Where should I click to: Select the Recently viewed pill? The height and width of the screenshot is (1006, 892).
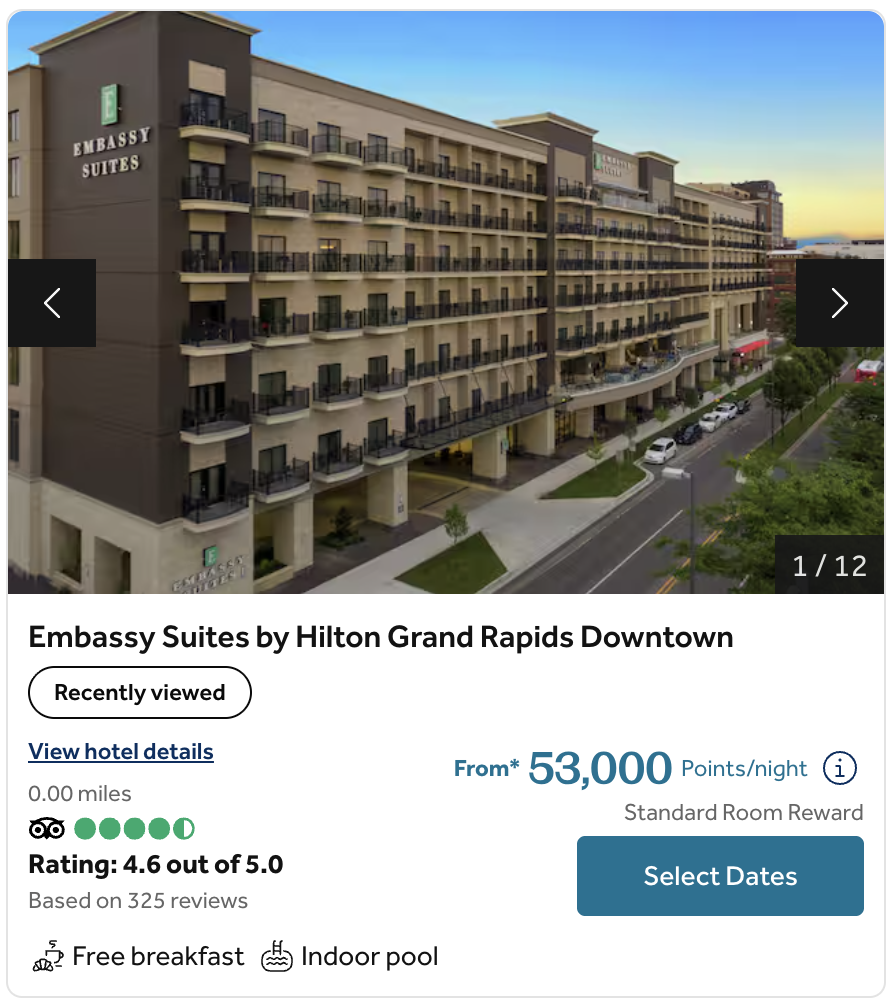coord(139,692)
